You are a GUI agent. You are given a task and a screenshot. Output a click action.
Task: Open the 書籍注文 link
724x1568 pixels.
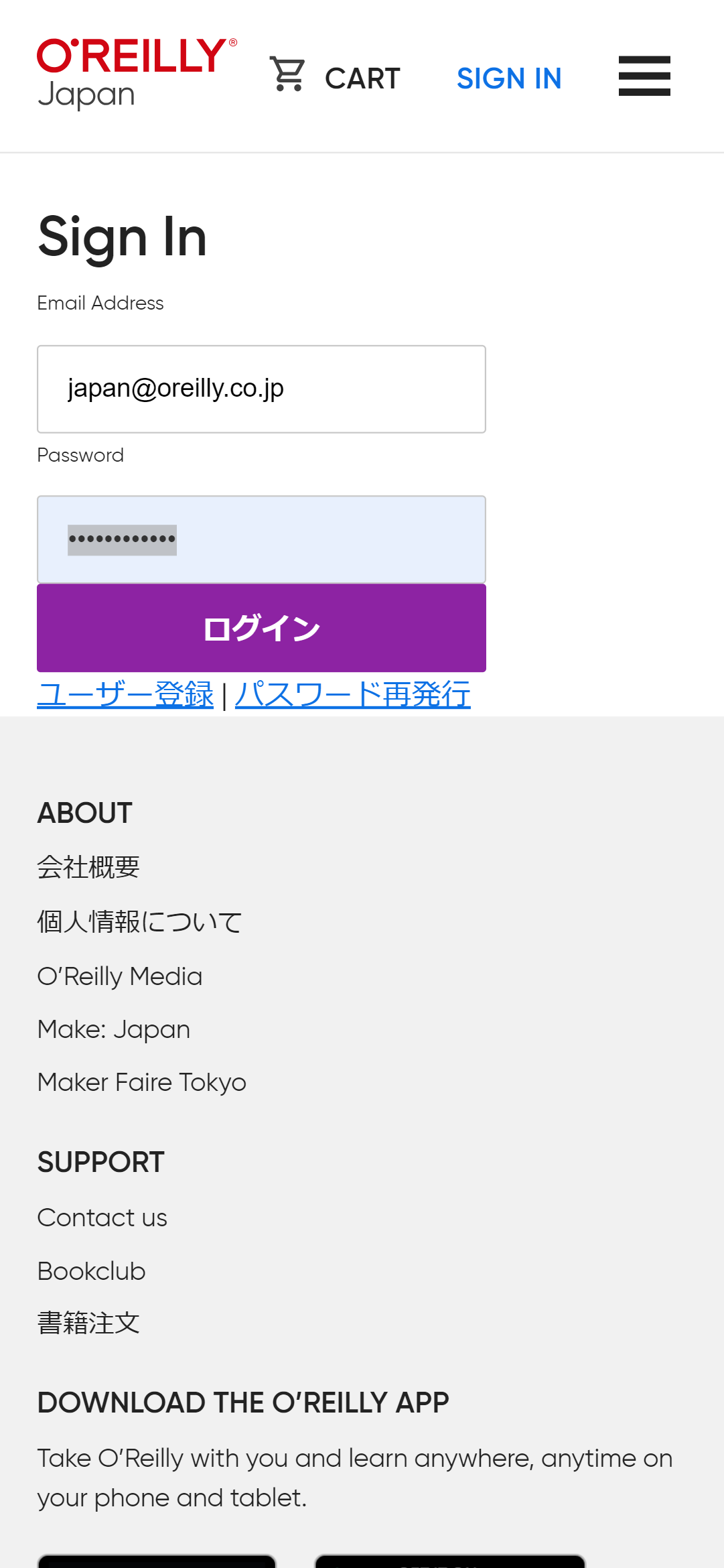(x=88, y=1323)
